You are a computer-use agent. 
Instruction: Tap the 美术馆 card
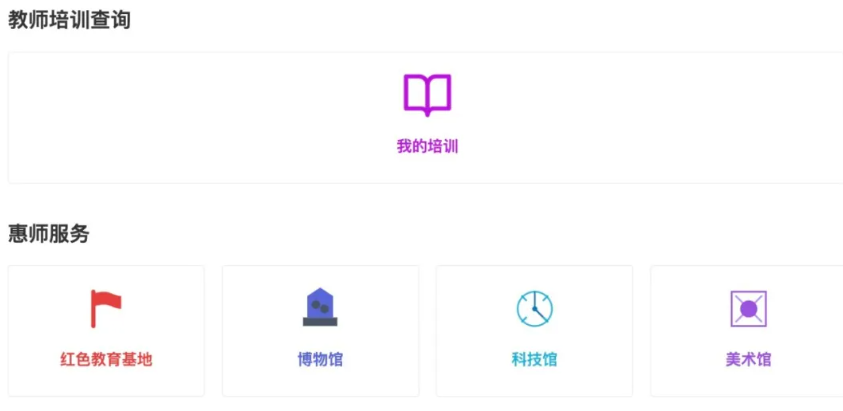pyautogui.click(x=747, y=330)
